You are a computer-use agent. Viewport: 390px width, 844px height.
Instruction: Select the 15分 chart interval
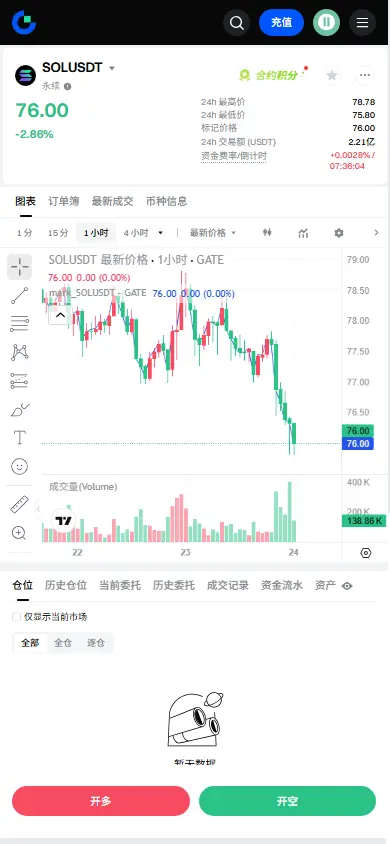[58, 233]
